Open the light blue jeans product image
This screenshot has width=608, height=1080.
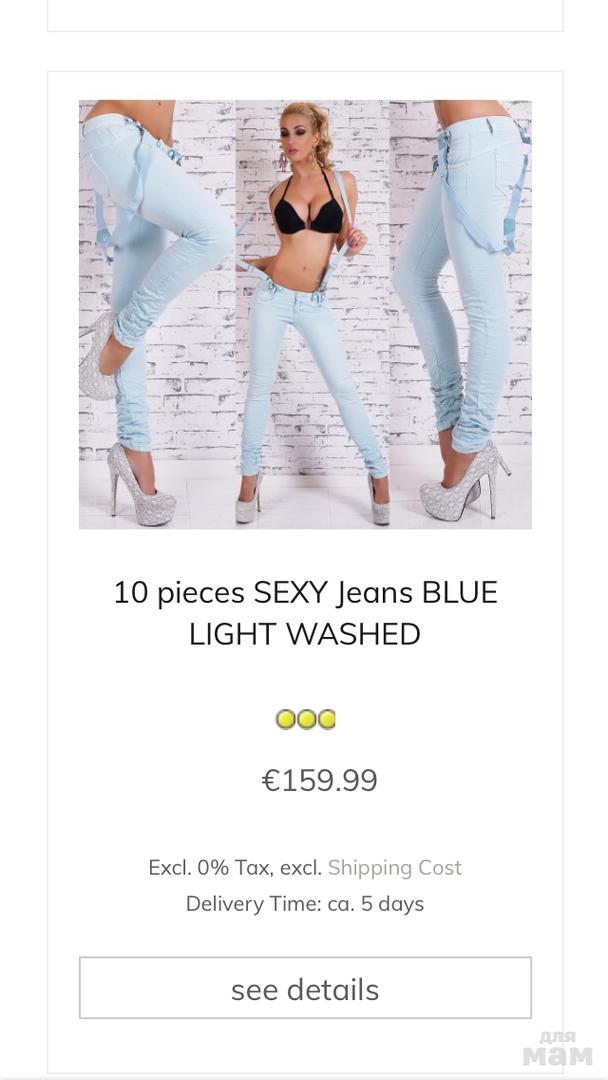click(305, 314)
